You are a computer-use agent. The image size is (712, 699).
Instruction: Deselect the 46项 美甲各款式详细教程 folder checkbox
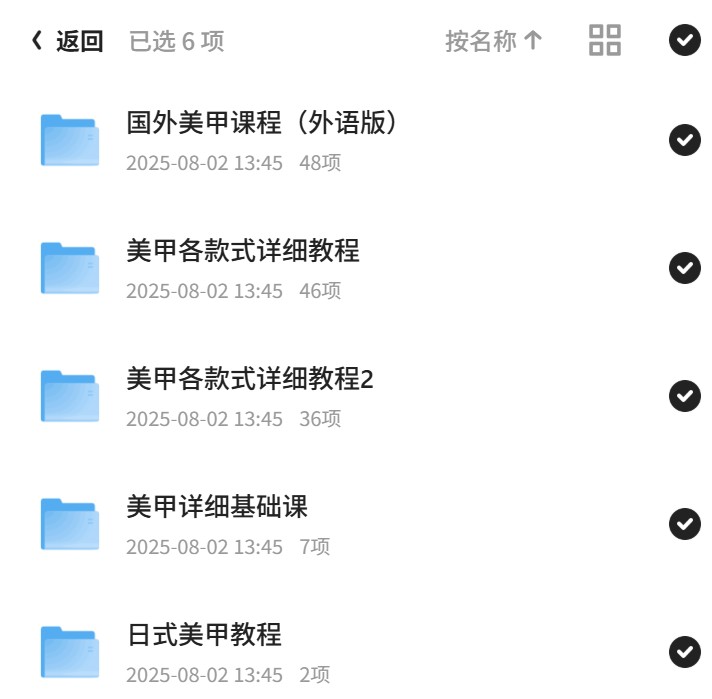pyautogui.click(x=685, y=268)
